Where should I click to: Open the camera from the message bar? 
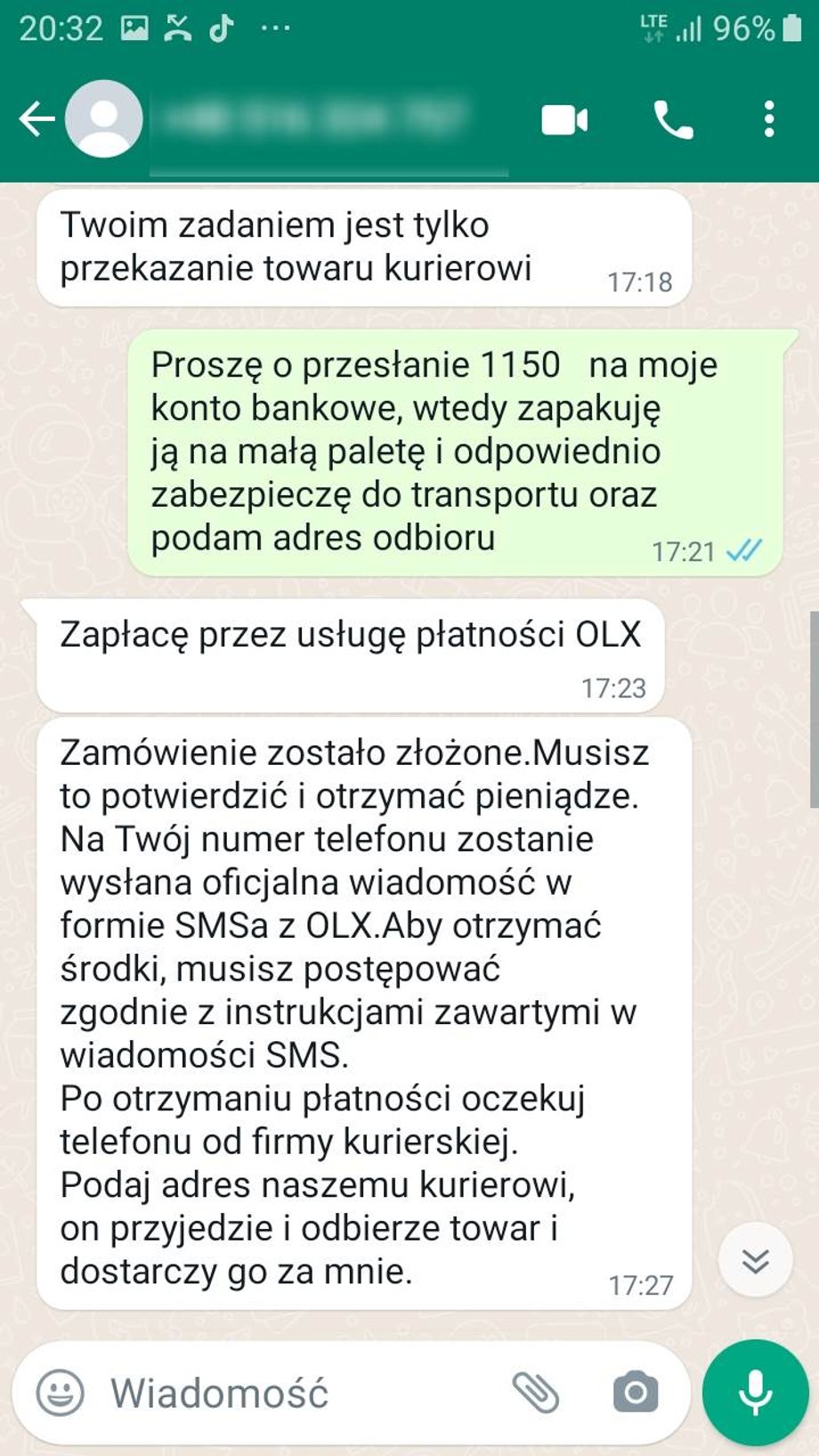point(635,1392)
